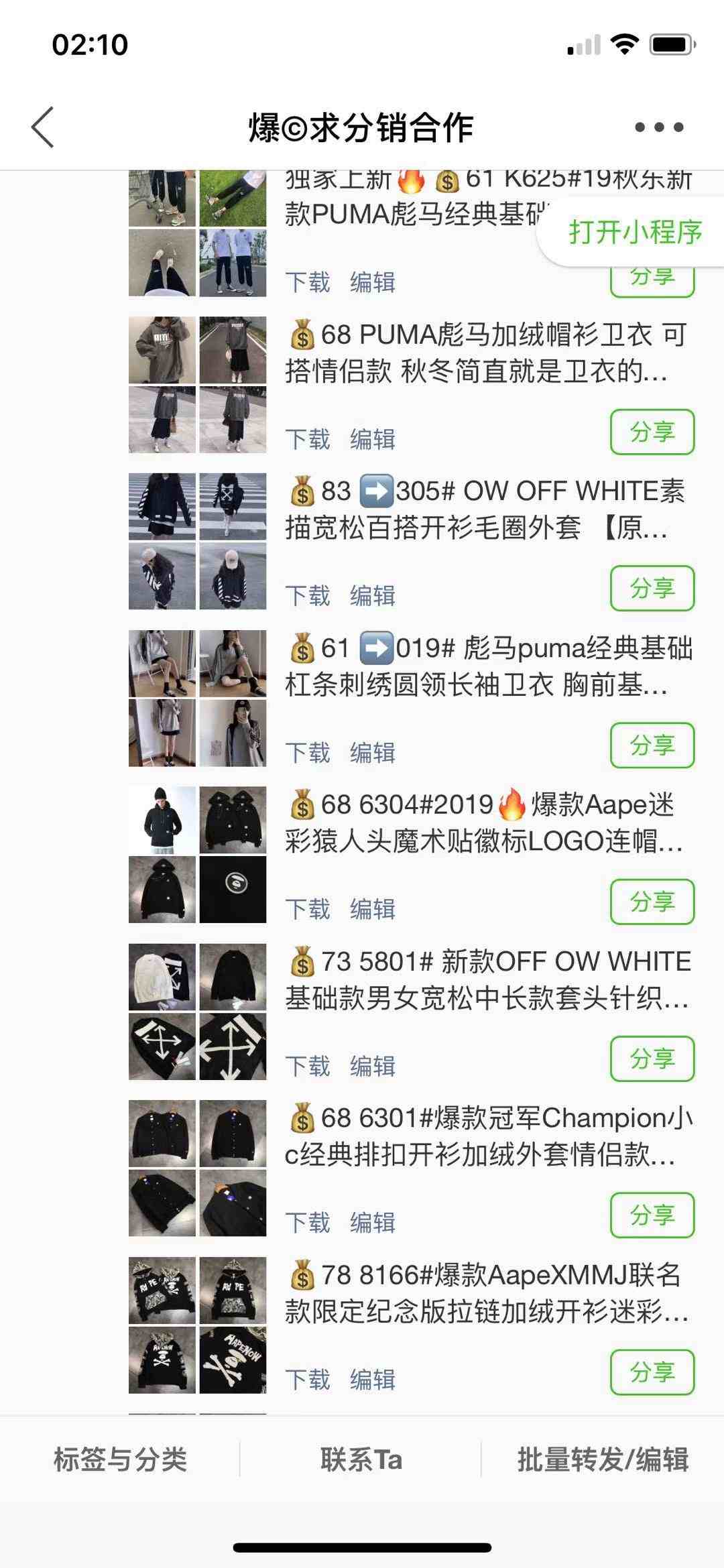
Task: Tap 联系Ta to contact the seller
Action: 361,1459
